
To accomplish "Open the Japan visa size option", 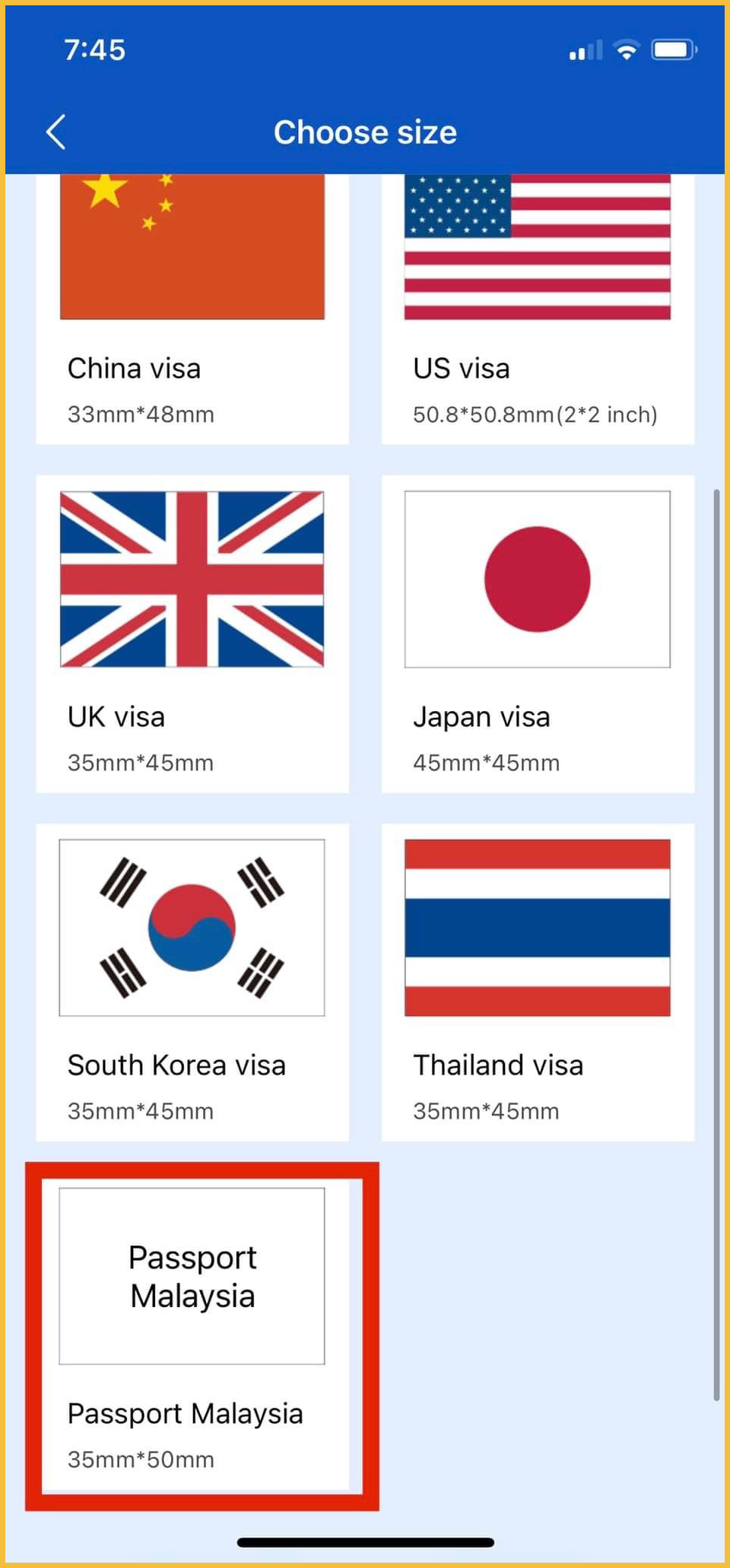I will [x=537, y=633].
